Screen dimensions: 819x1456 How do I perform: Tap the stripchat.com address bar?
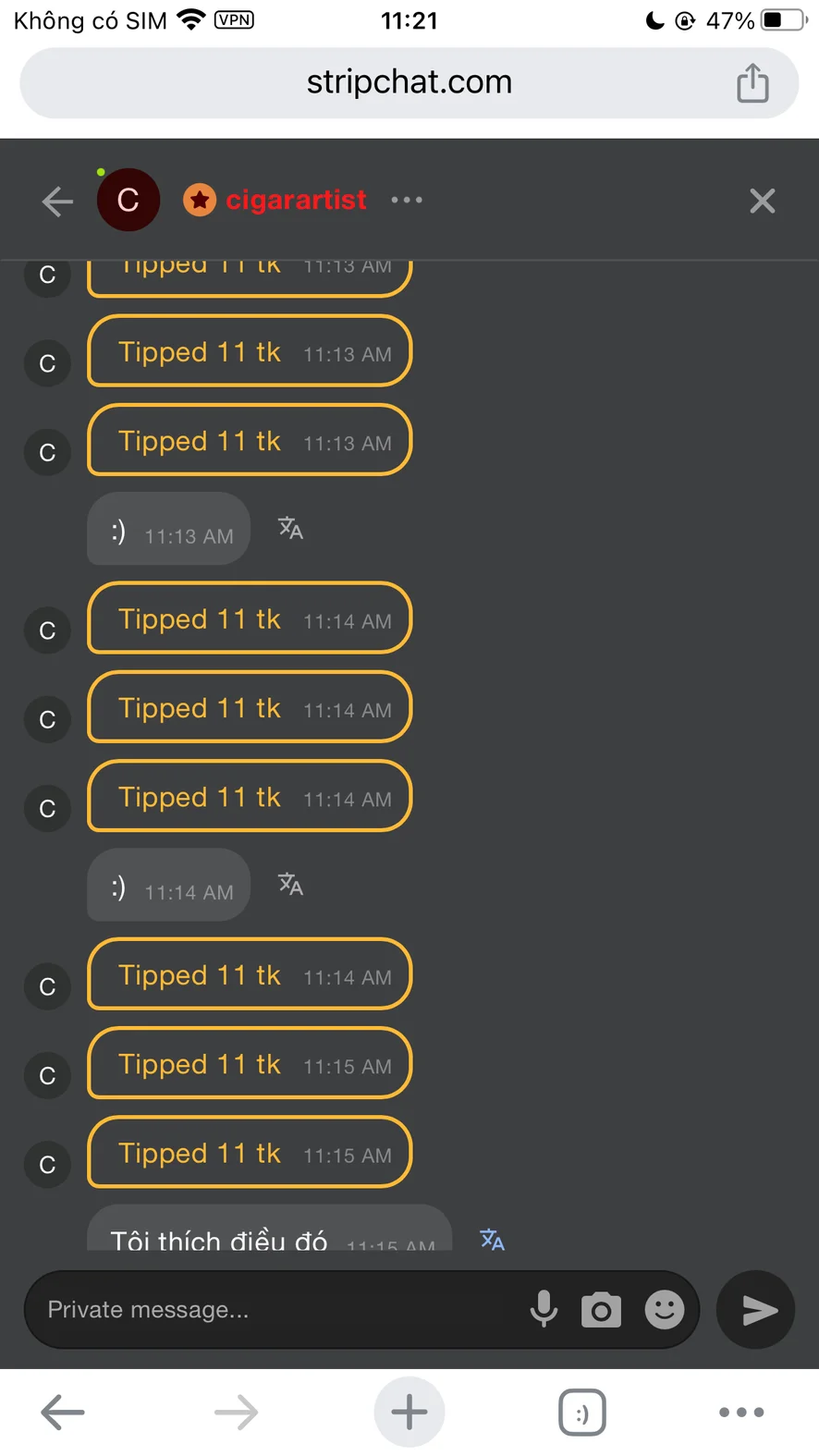[409, 82]
